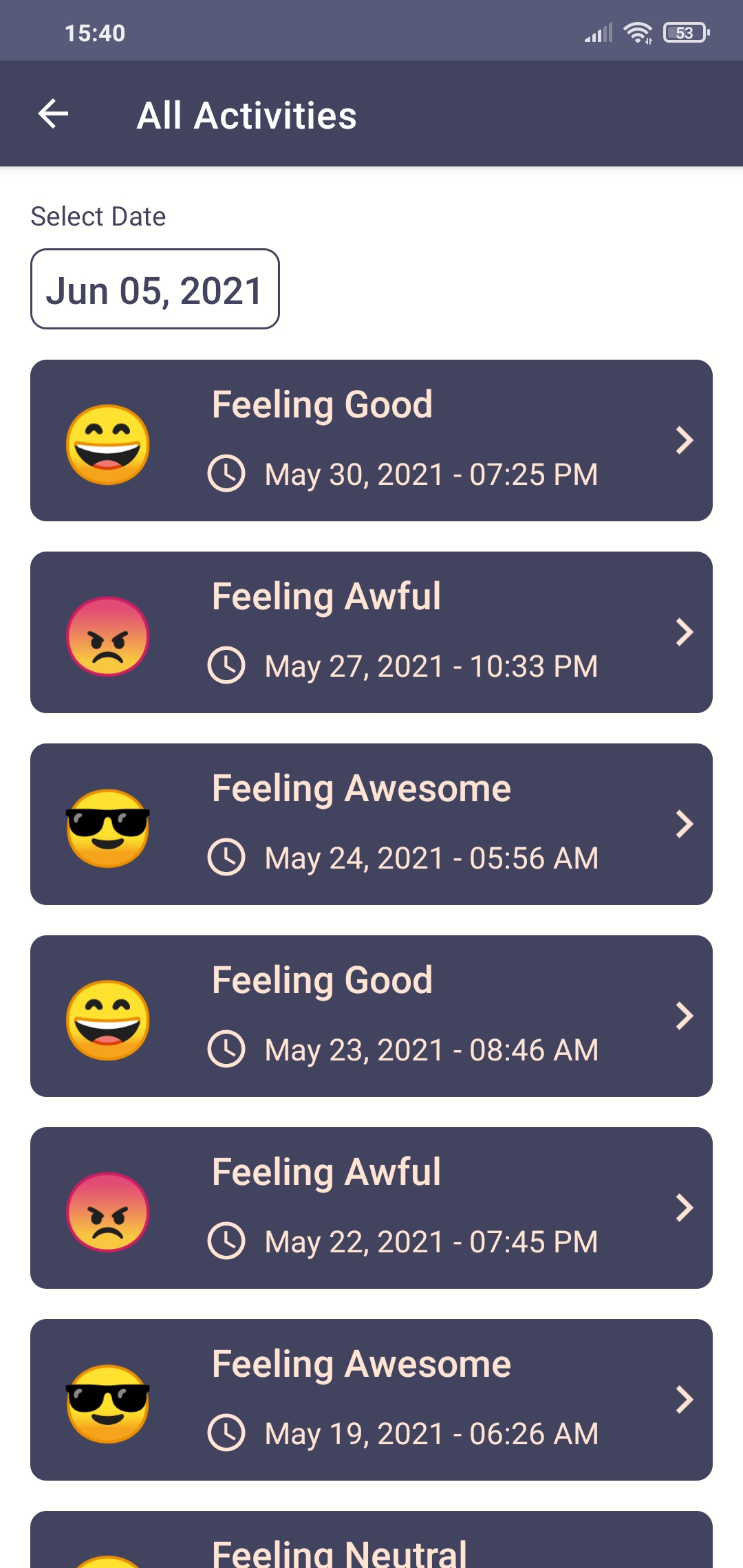Open the Feeling Awesome entry from May 24
Viewport: 743px width, 1568px height.
point(371,824)
